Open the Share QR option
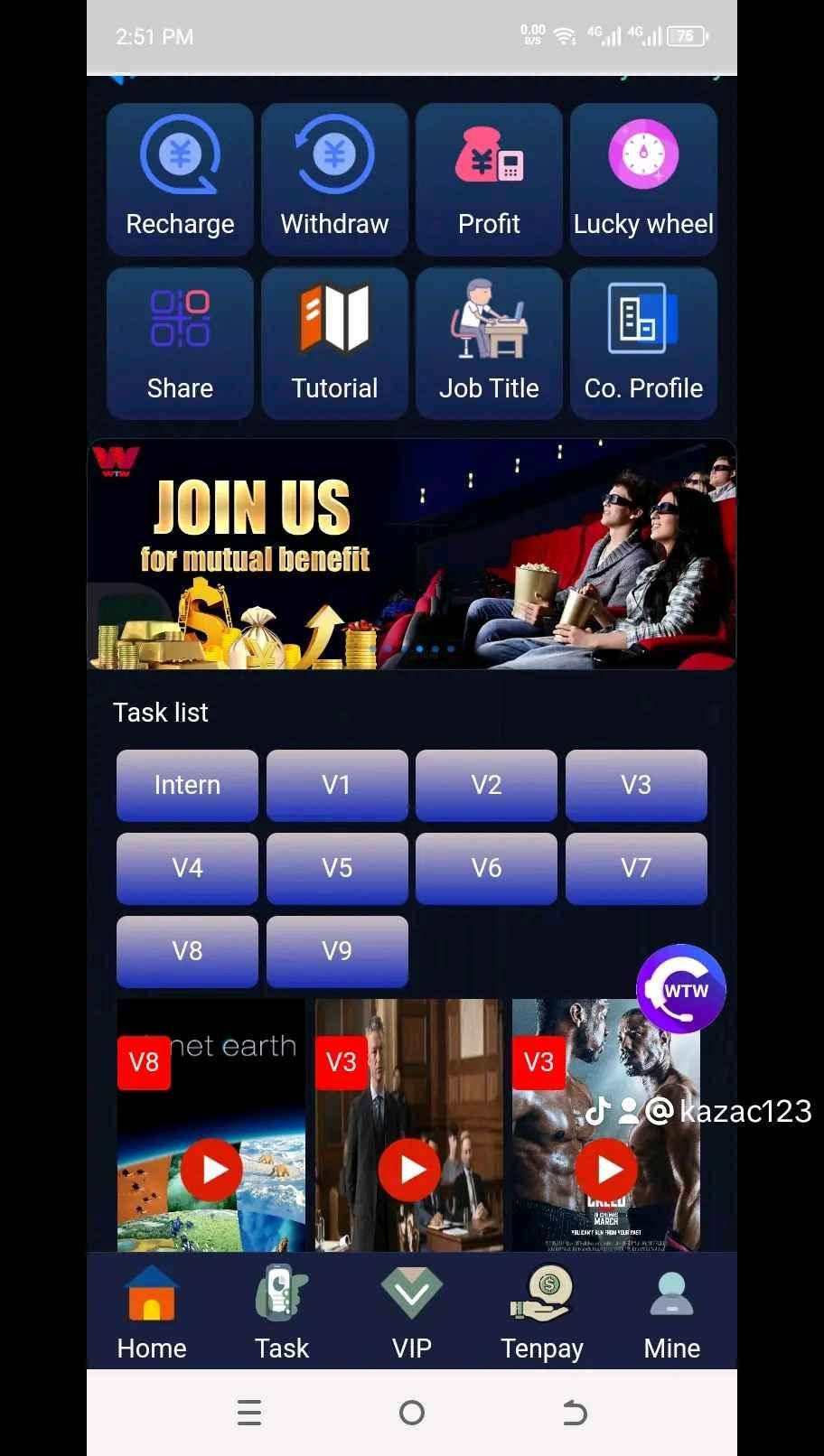The image size is (824, 1456). point(180,343)
